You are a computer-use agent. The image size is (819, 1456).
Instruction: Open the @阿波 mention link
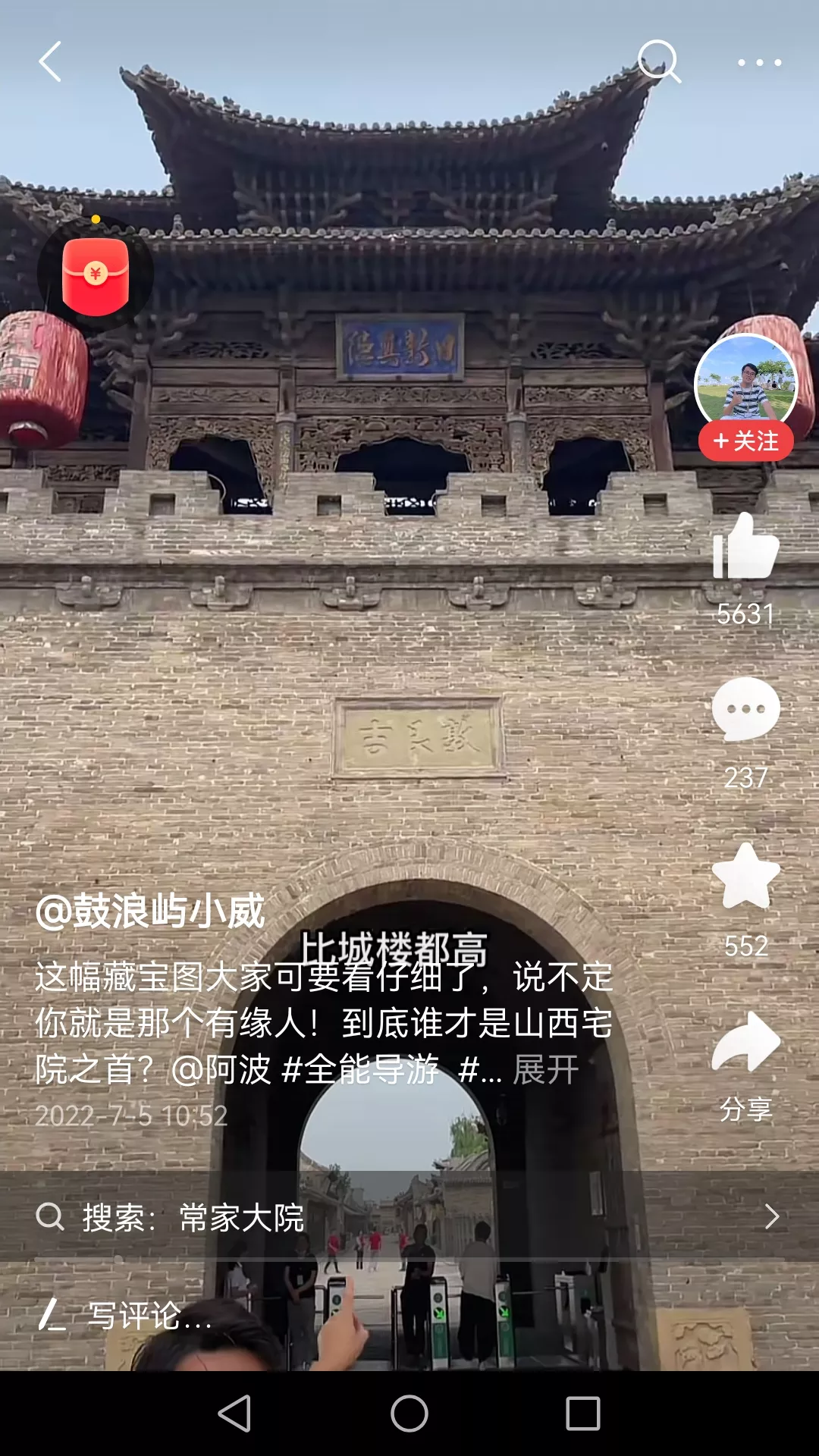pyautogui.click(x=221, y=1070)
